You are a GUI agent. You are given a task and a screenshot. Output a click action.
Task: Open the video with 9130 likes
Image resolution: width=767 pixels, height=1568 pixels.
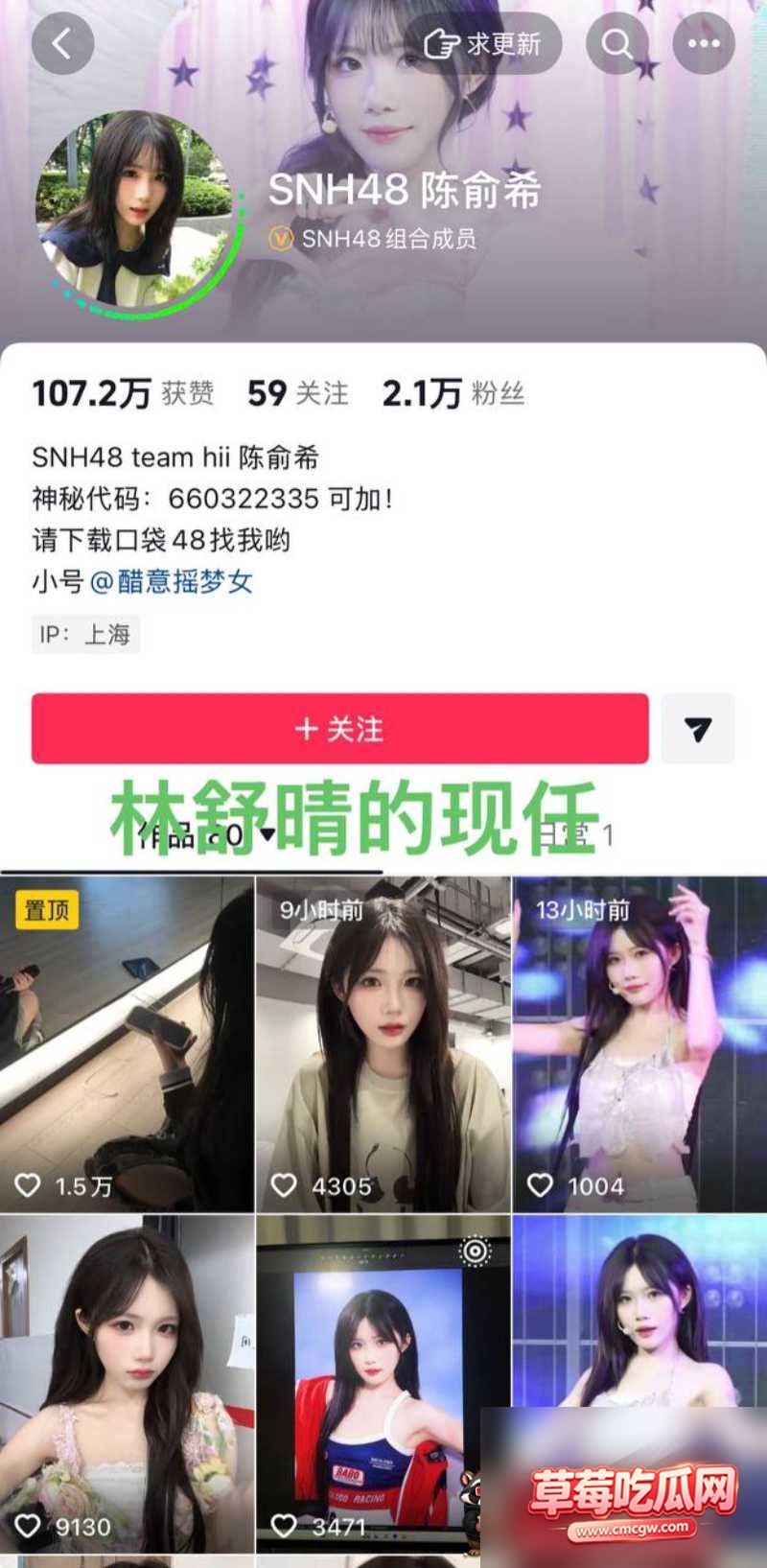coord(127,1384)
